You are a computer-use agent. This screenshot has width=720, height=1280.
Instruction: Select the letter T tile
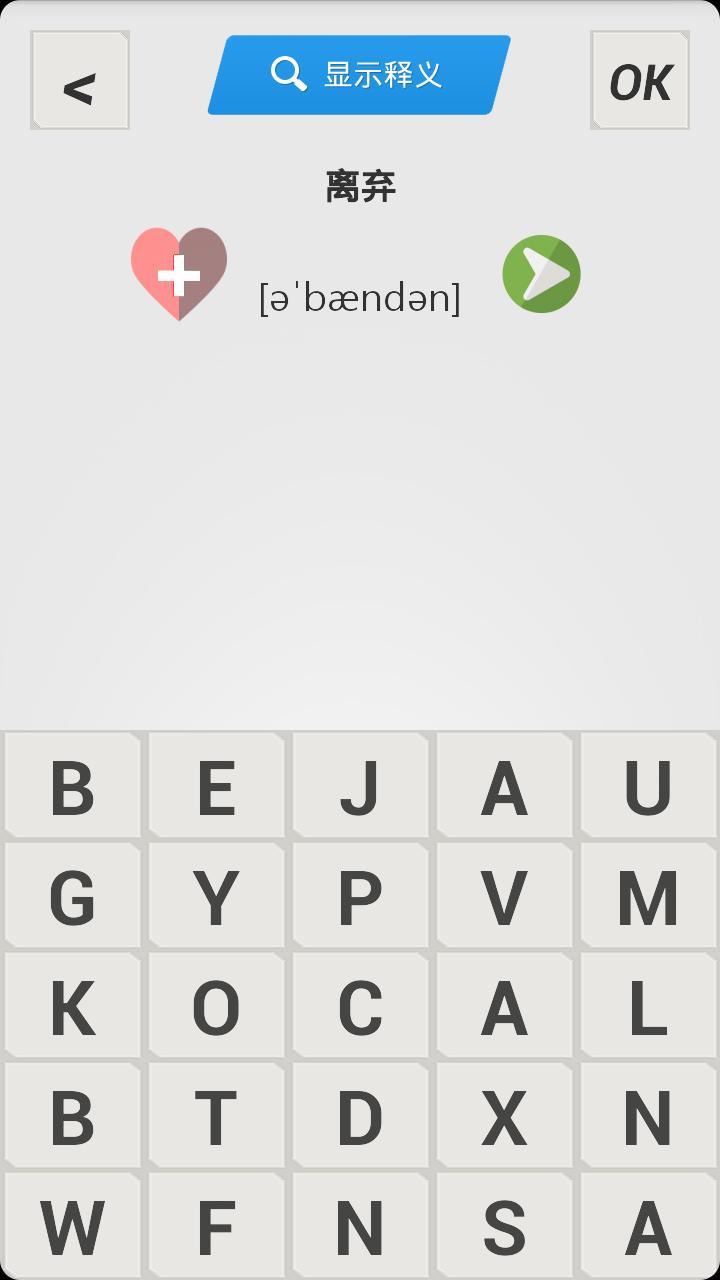[x=216, y=1116]
